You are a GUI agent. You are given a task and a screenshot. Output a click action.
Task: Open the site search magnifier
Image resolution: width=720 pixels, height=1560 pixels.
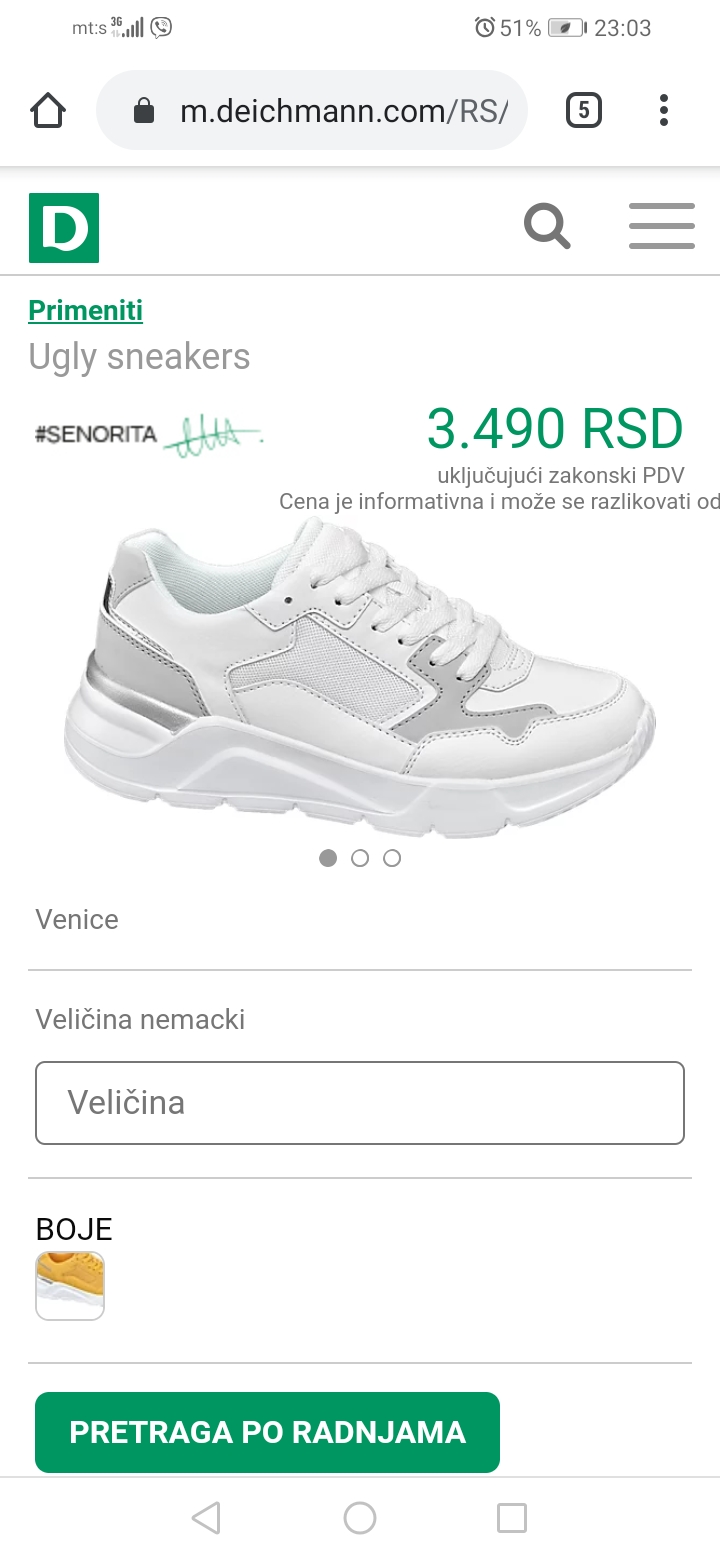(x=547, y=227)
